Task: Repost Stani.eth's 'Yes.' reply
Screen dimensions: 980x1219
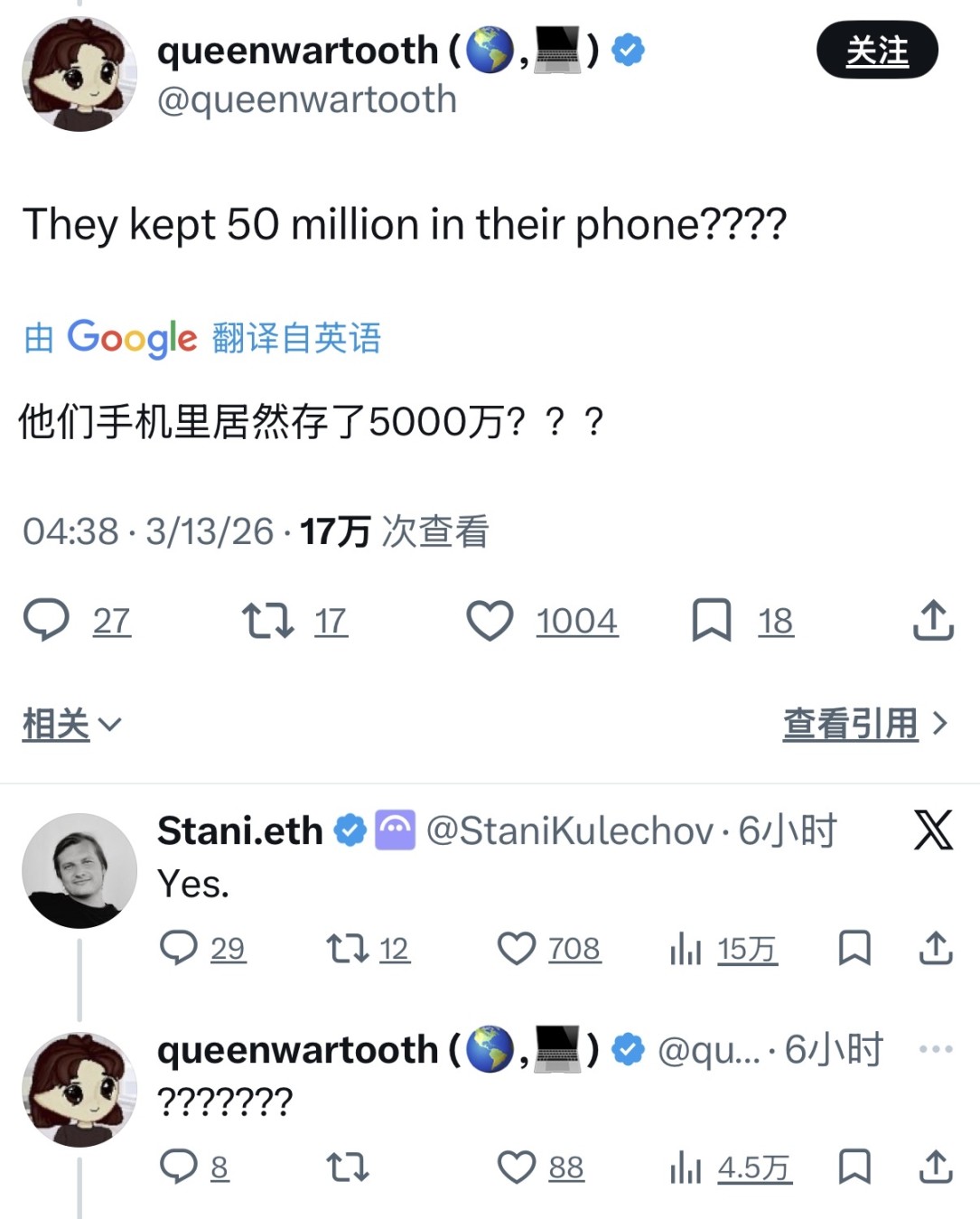Action: (x=348, y=948)
